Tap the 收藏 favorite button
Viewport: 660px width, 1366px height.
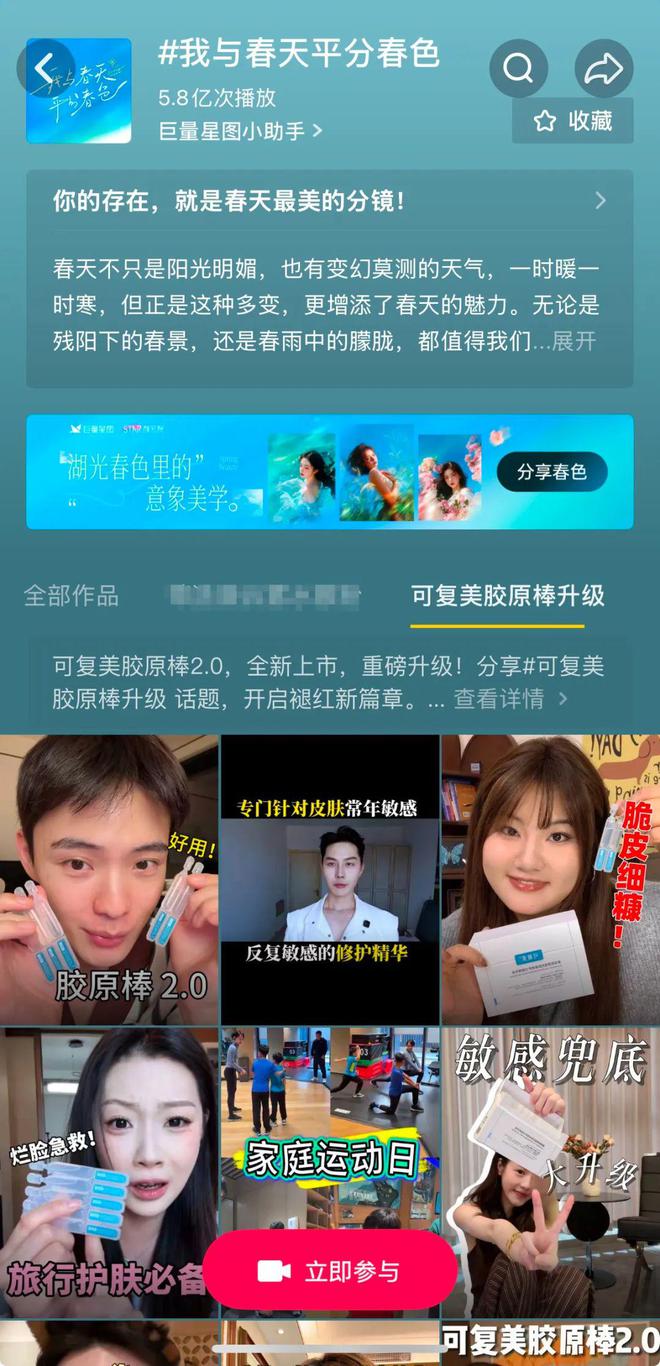coord(573,121)
